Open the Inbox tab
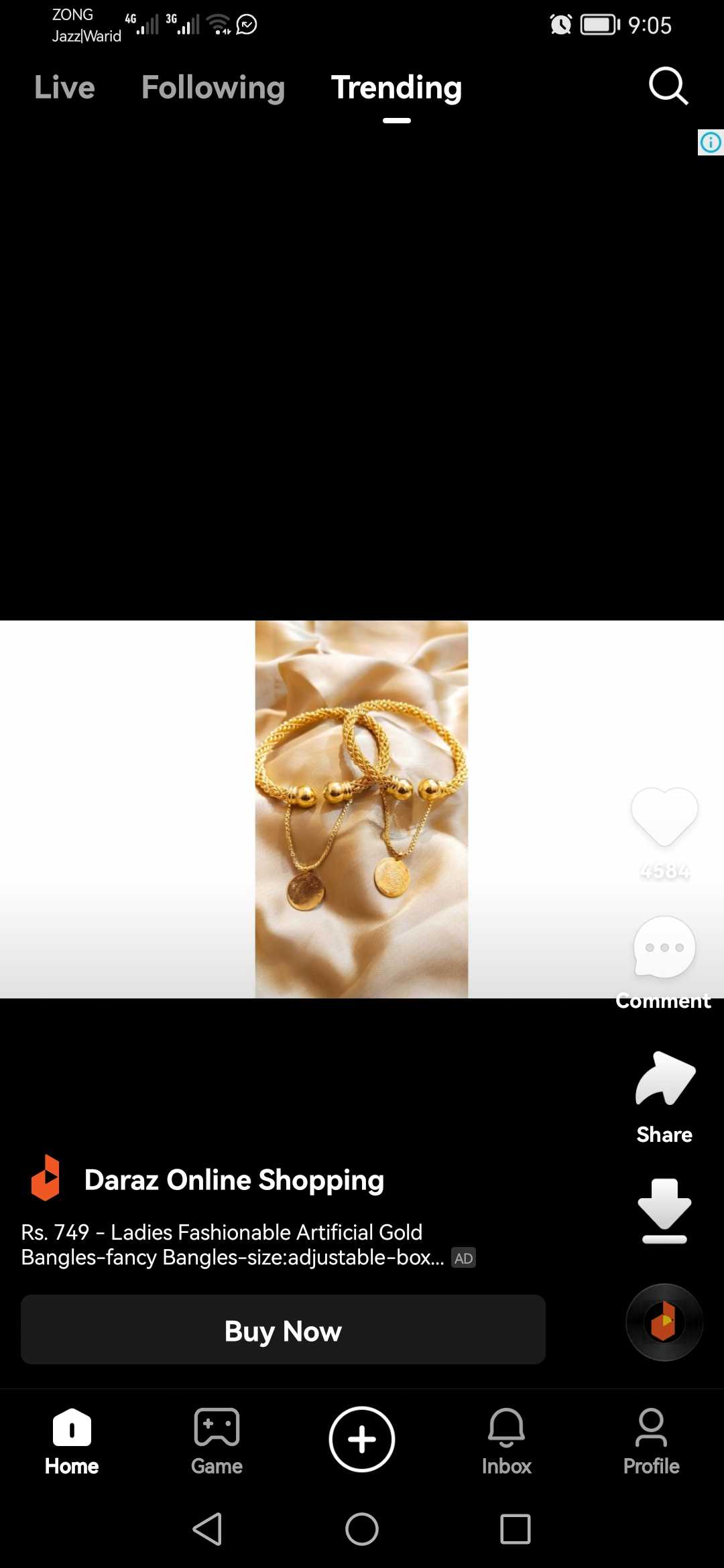The image size is (724, 1568). [x=506, y=1441]
